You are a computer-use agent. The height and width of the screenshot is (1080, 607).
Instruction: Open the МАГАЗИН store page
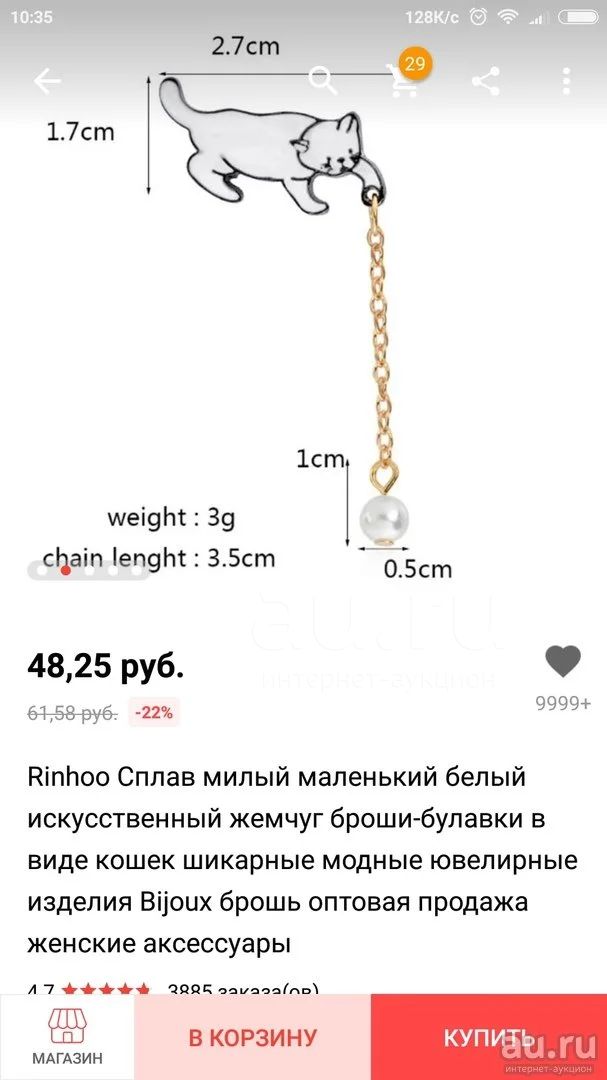[x=68, y=1037]
